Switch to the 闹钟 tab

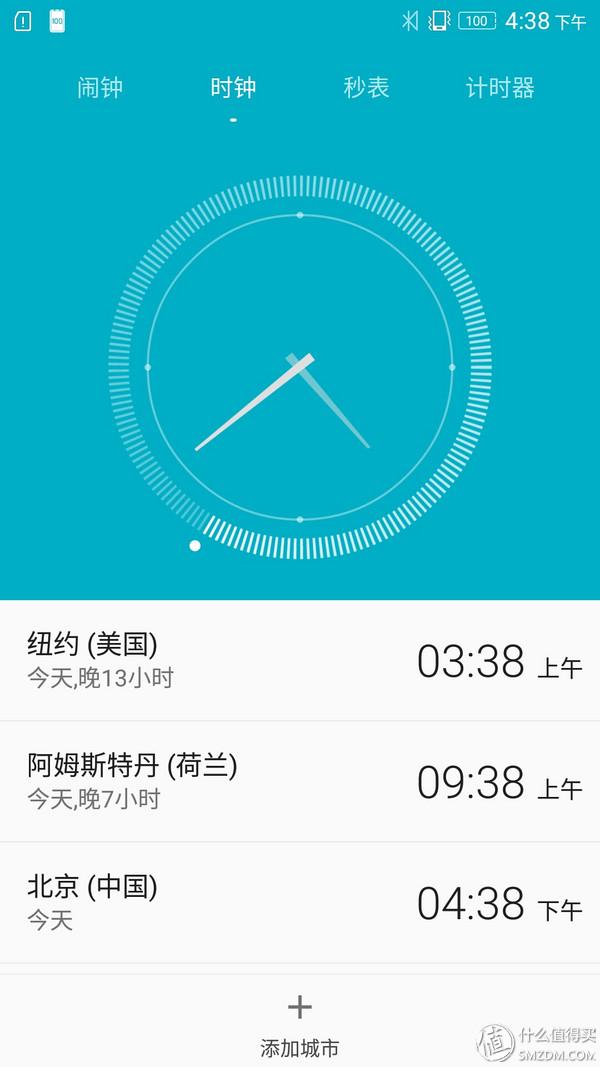click(x=100, y=87)
